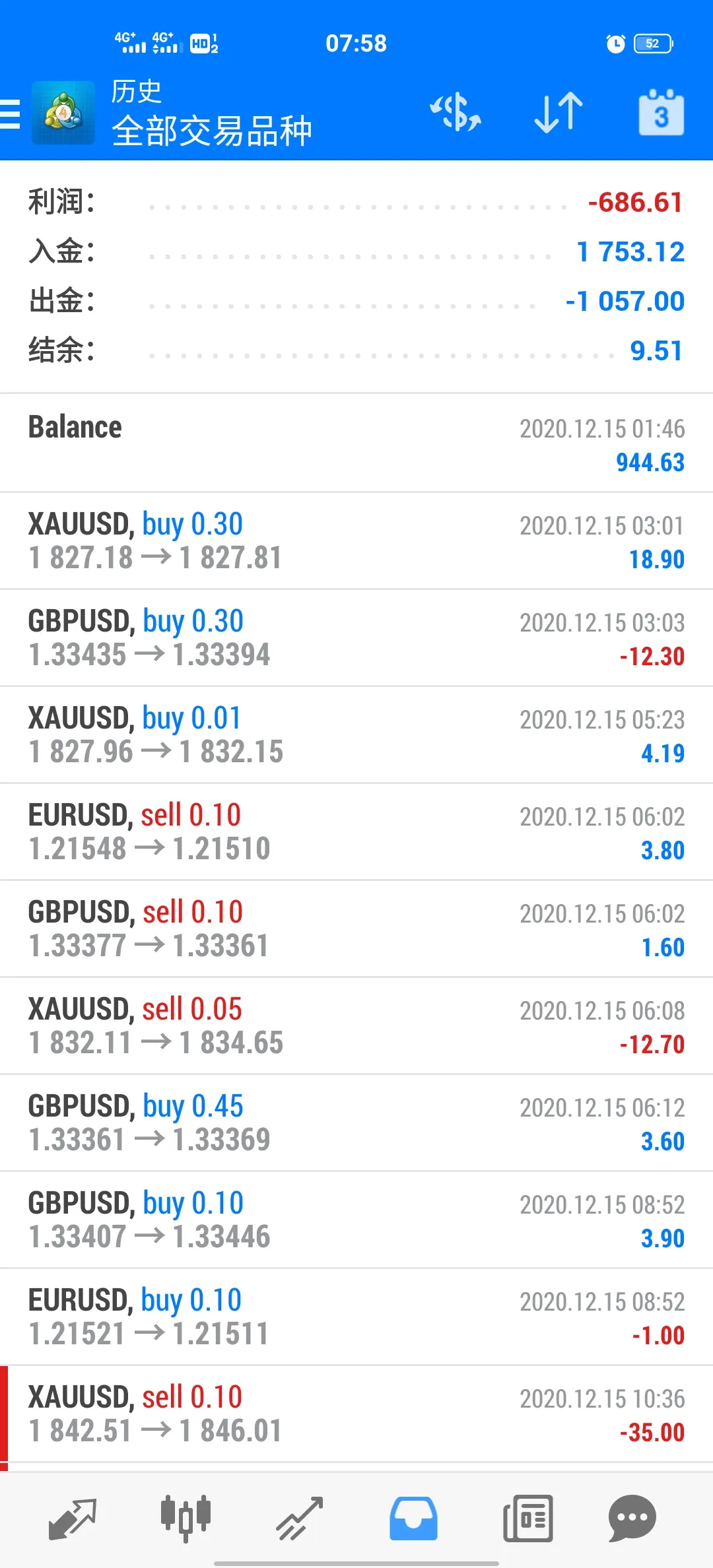Switch to the trade tab
This screenshot has height=1568, width=713.
pos(300,1519)
